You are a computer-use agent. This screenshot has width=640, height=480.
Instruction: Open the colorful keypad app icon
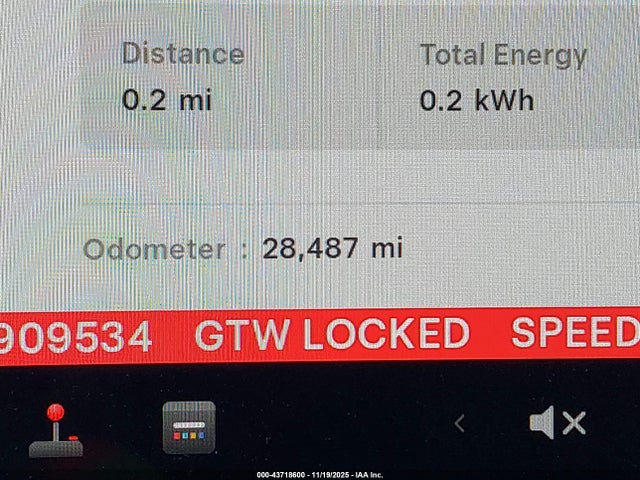click(189, 428)
